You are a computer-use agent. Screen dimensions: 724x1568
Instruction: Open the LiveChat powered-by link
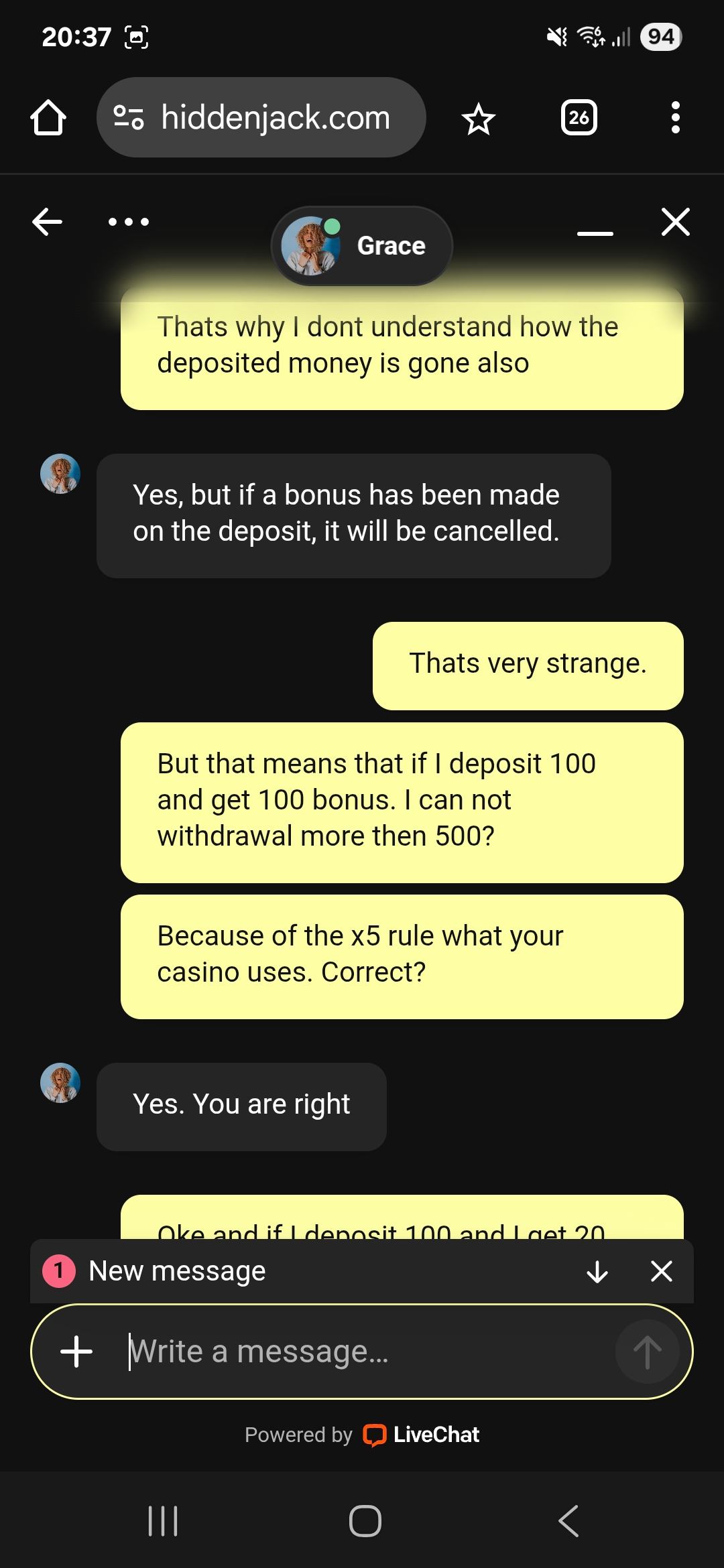coord(422,1435)
